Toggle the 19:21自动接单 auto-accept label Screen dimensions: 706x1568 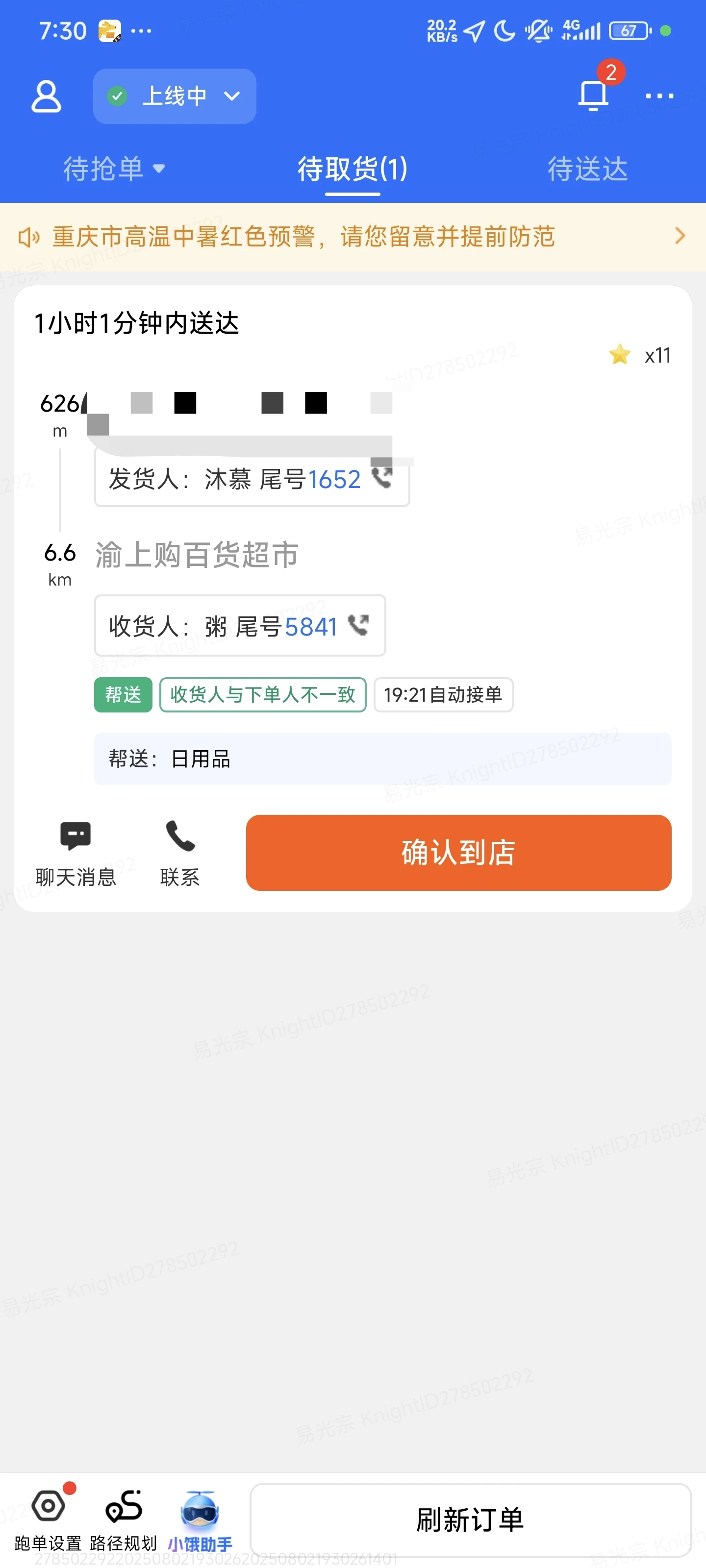coord(444,694)
